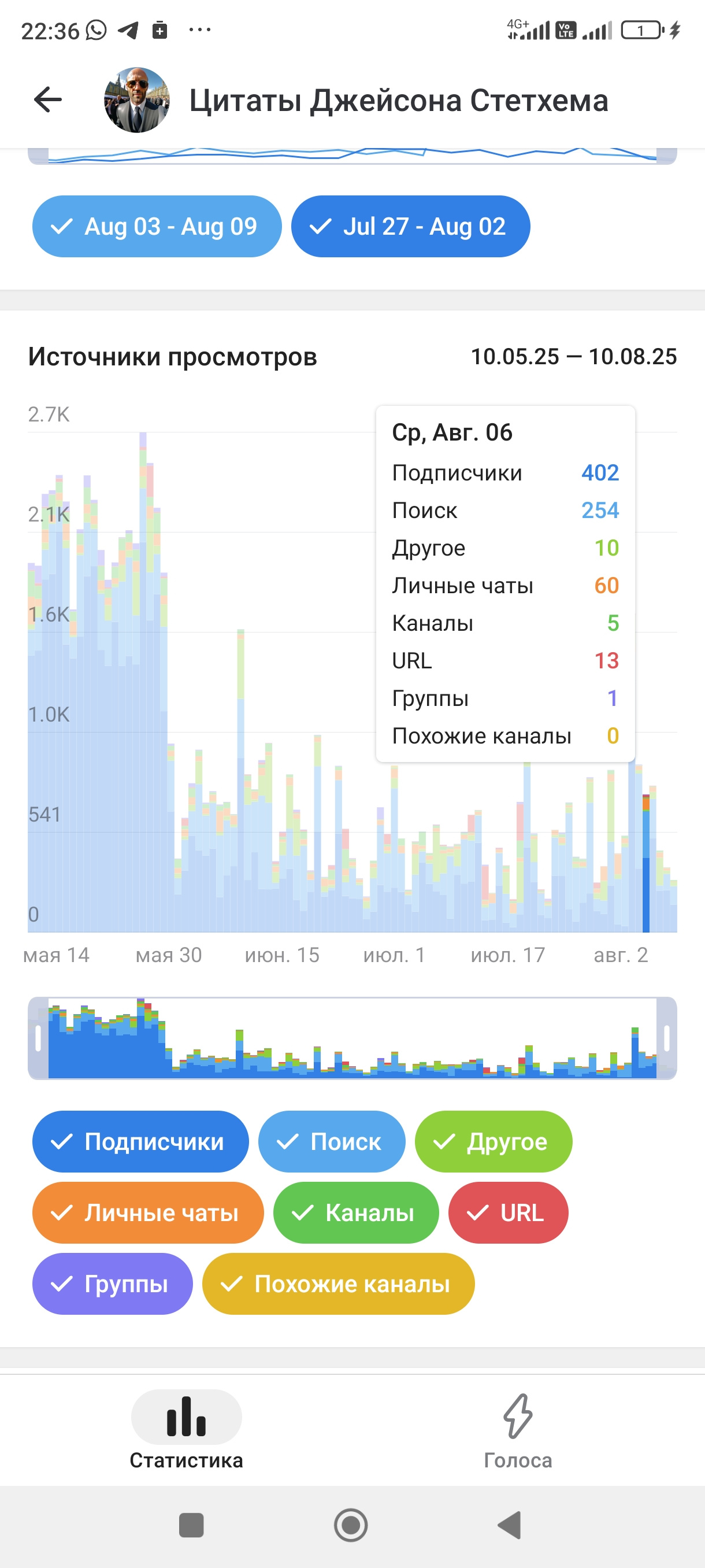Open recent apps with the square button

tap(192, 1525)
